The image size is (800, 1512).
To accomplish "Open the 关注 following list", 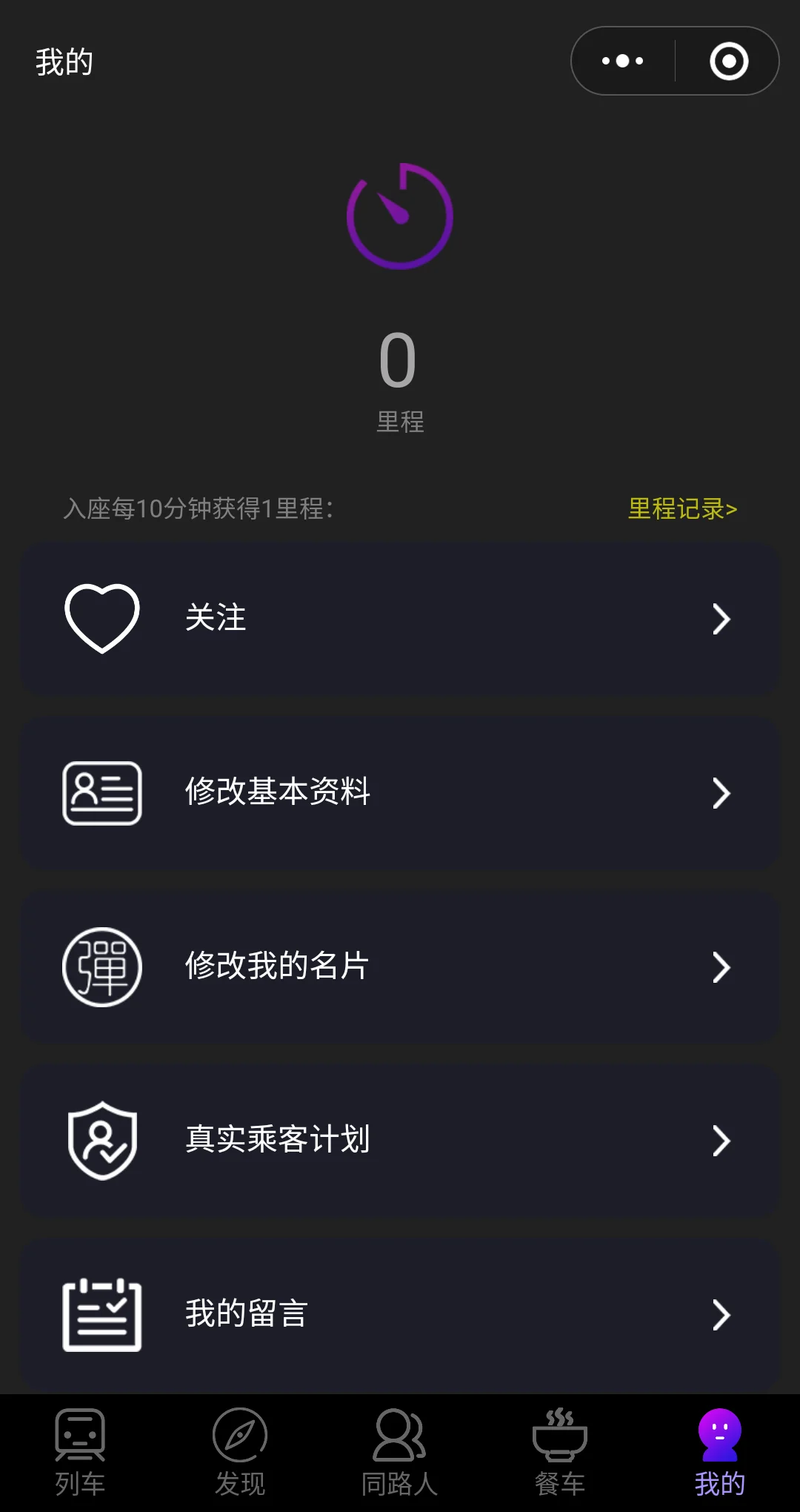I will (x=400, y=618).
